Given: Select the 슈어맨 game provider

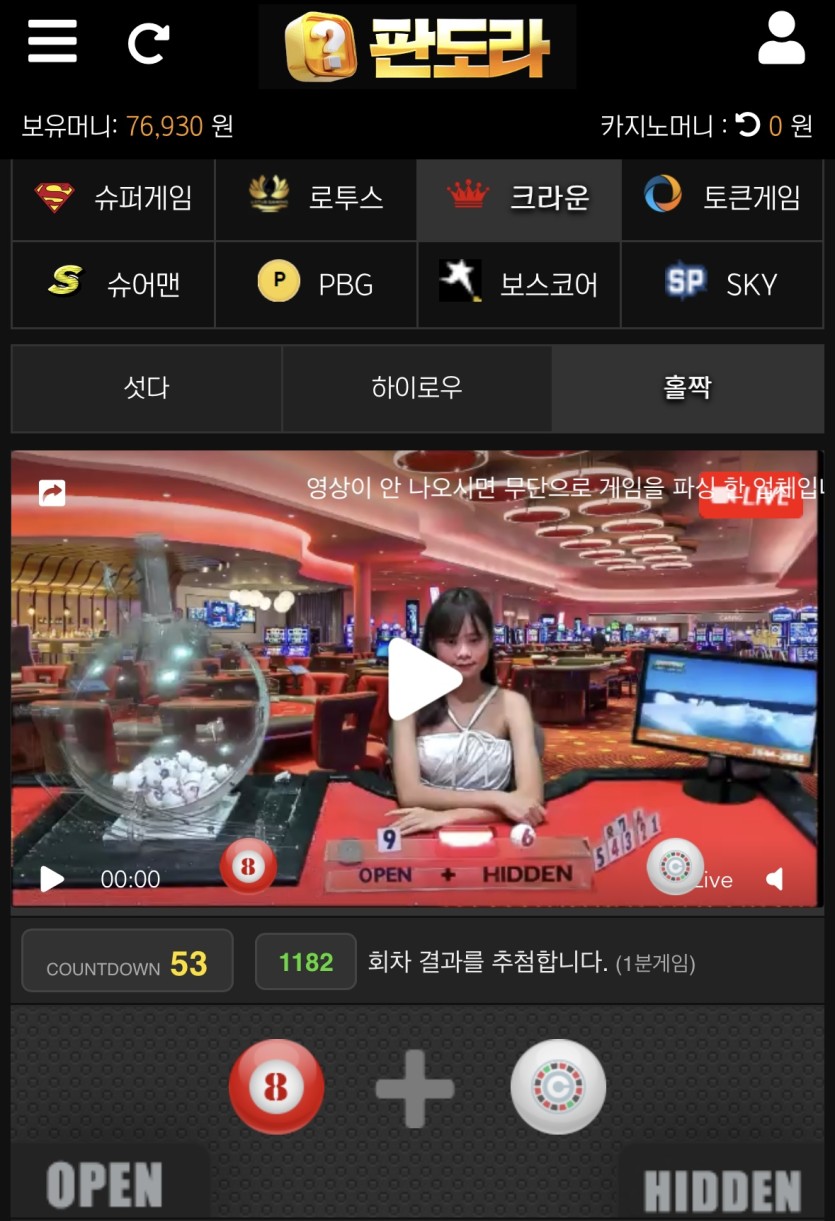Looking at the screenshot, I should pyautogui.click(x=114, y=284).
